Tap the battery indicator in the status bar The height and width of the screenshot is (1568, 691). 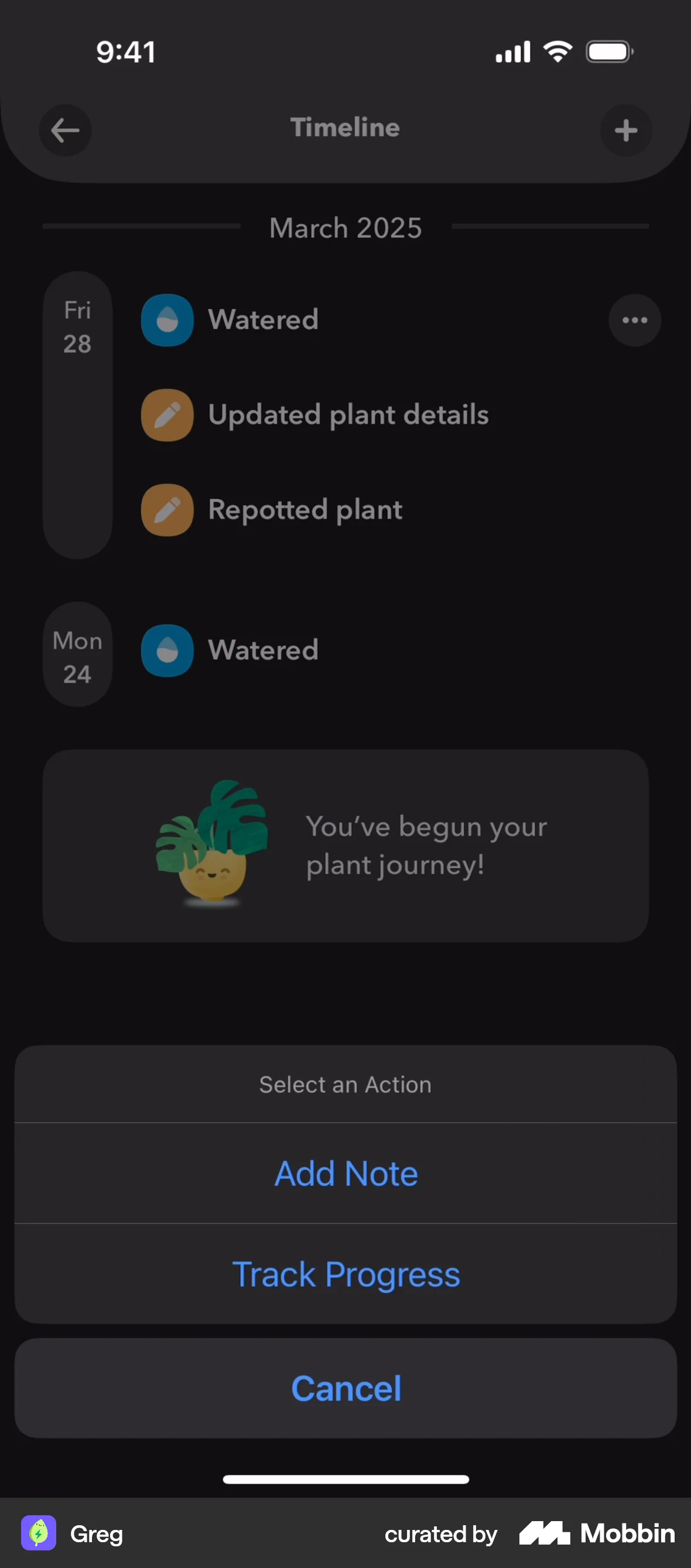(608, 51)
